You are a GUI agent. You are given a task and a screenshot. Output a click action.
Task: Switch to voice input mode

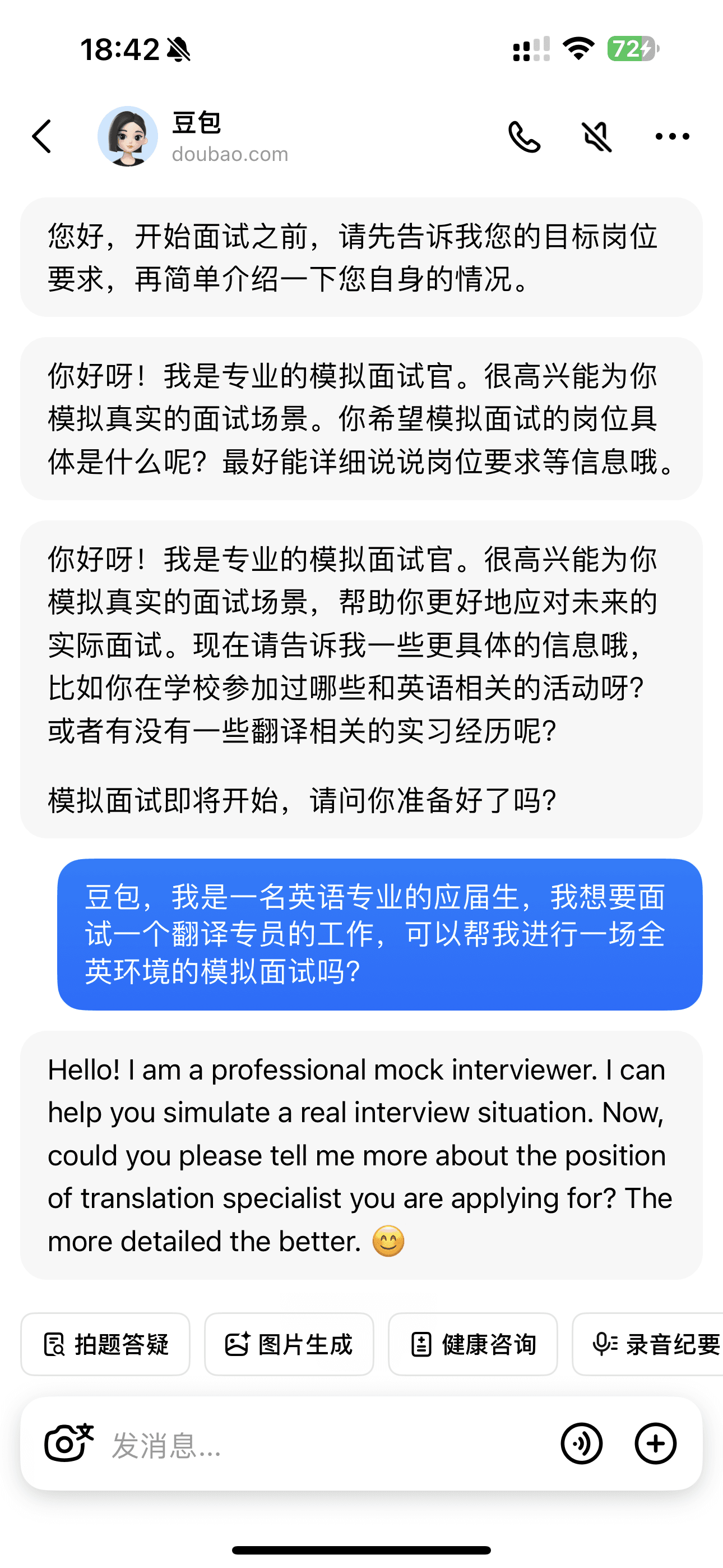click(581, 1443)
